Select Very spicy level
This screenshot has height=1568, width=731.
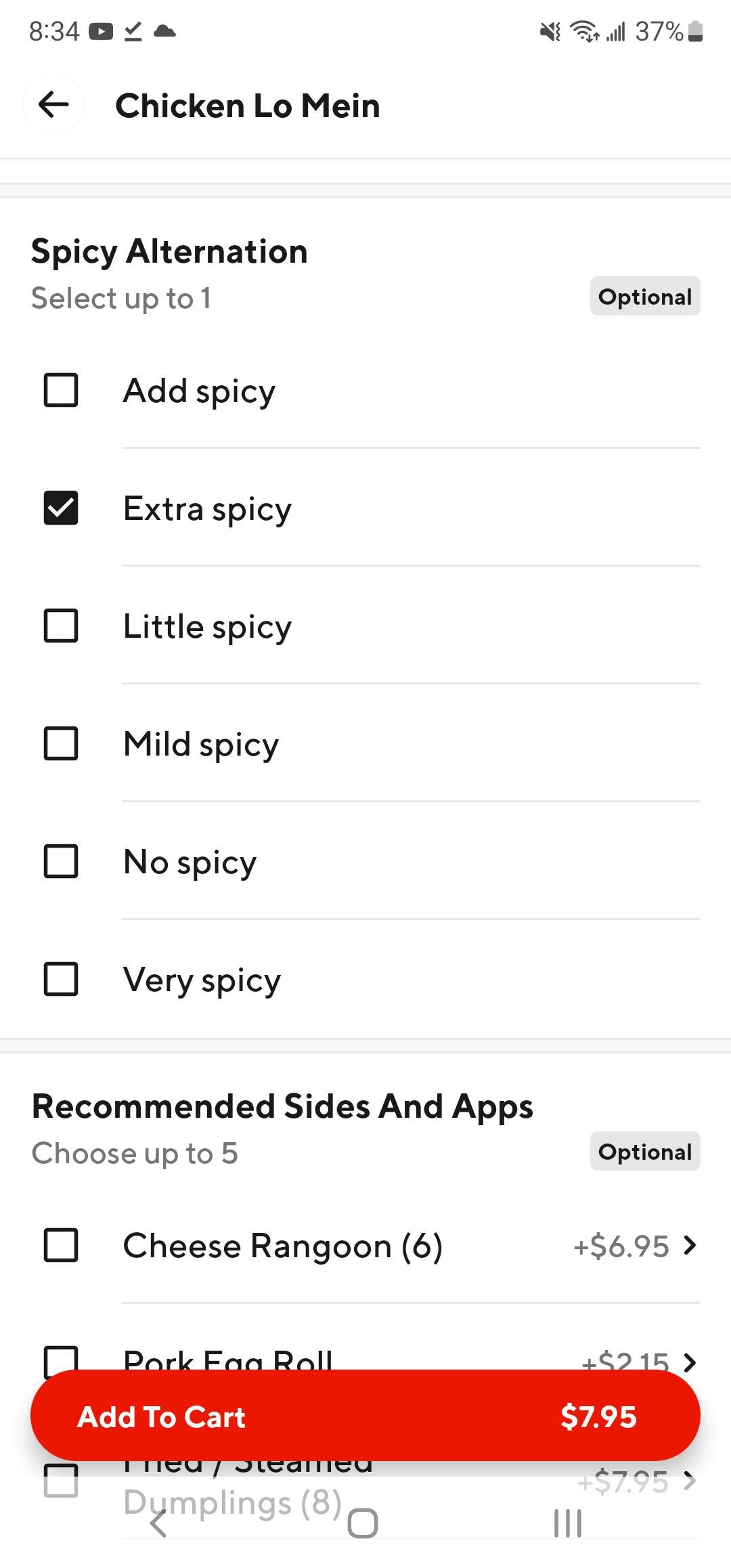click(x=61, y=980)
